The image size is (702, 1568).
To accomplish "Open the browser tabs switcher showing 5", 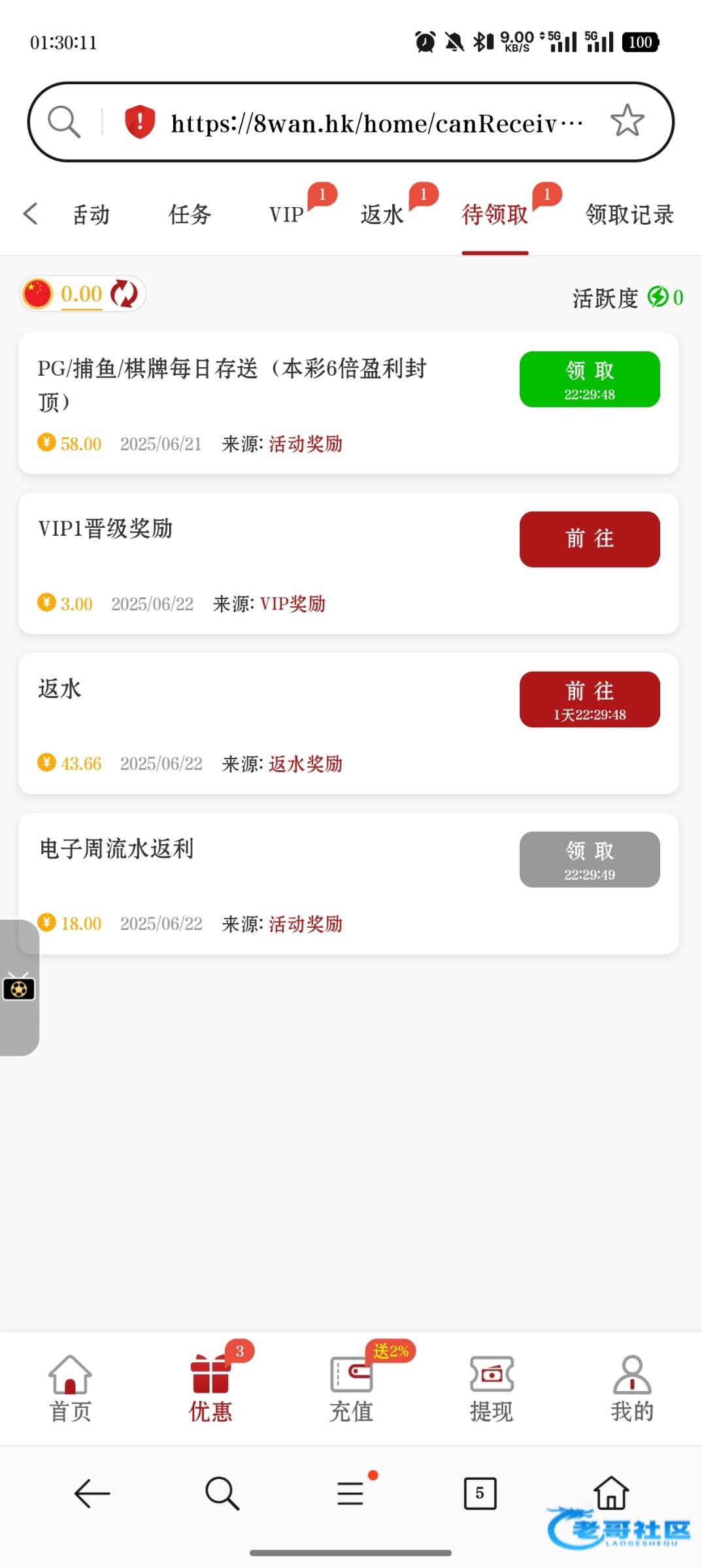I will click(480, 1494).
